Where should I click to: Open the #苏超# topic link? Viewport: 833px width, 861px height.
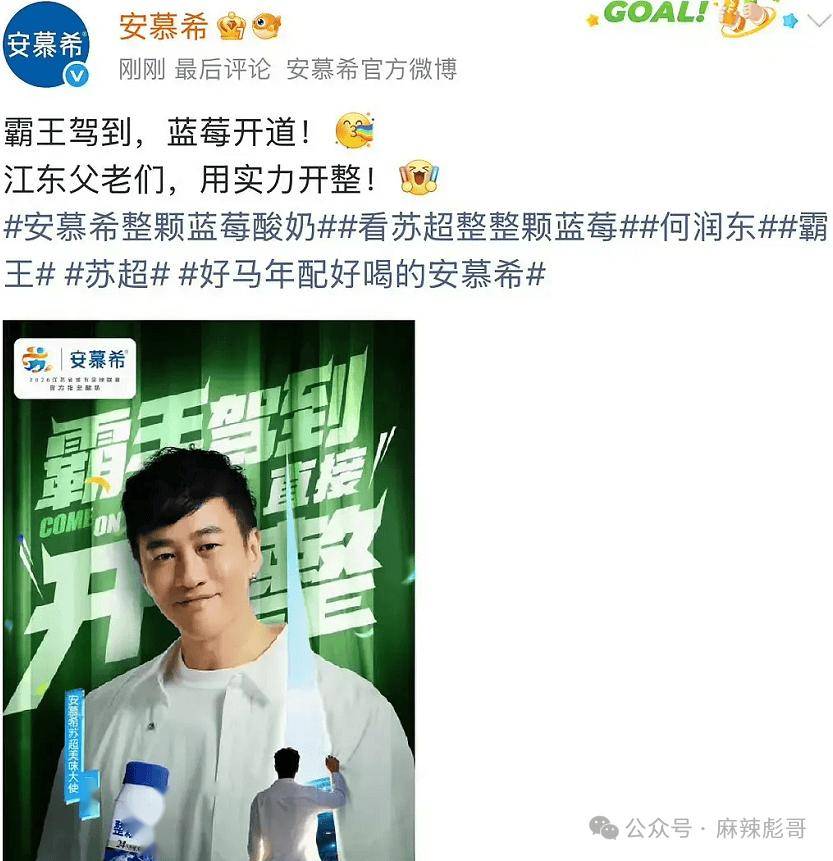(x=117, y=275)
